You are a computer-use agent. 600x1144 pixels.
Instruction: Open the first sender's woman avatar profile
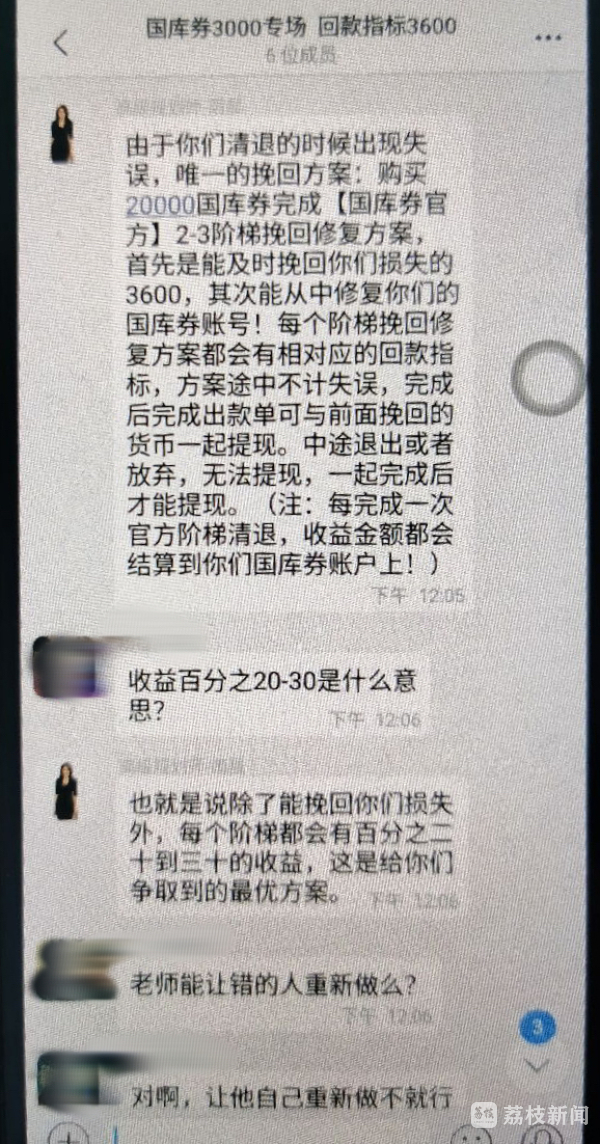coord(63,133)
